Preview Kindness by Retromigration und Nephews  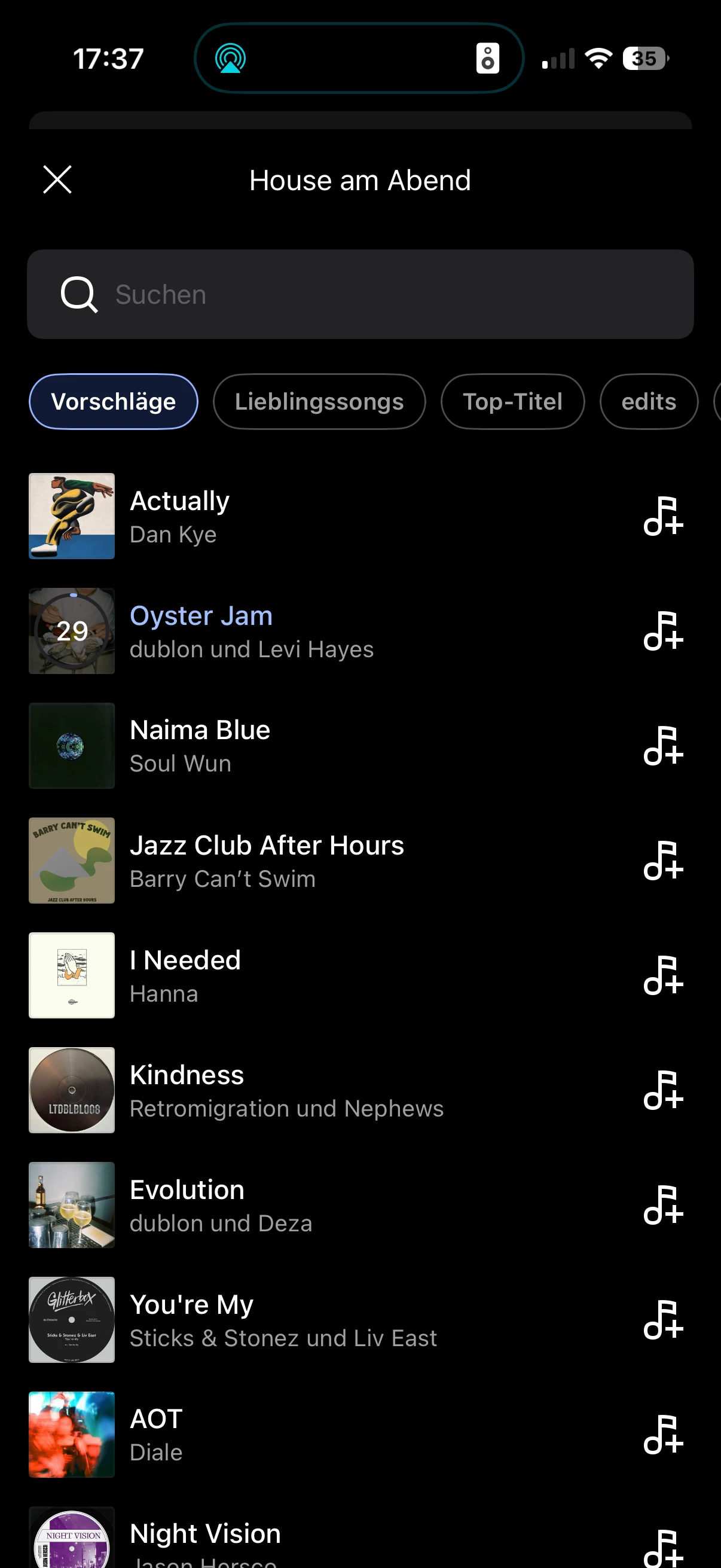click(72, 1090)
